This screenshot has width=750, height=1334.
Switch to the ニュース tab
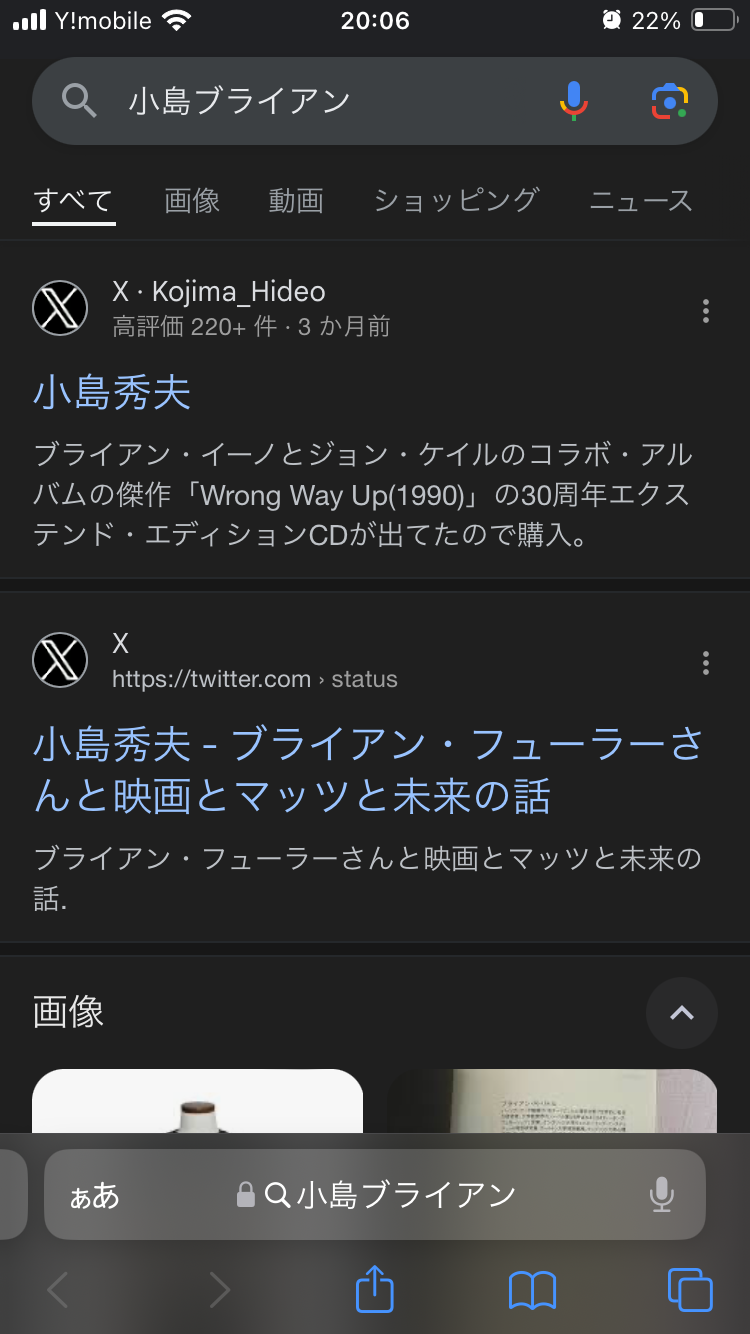640,201
